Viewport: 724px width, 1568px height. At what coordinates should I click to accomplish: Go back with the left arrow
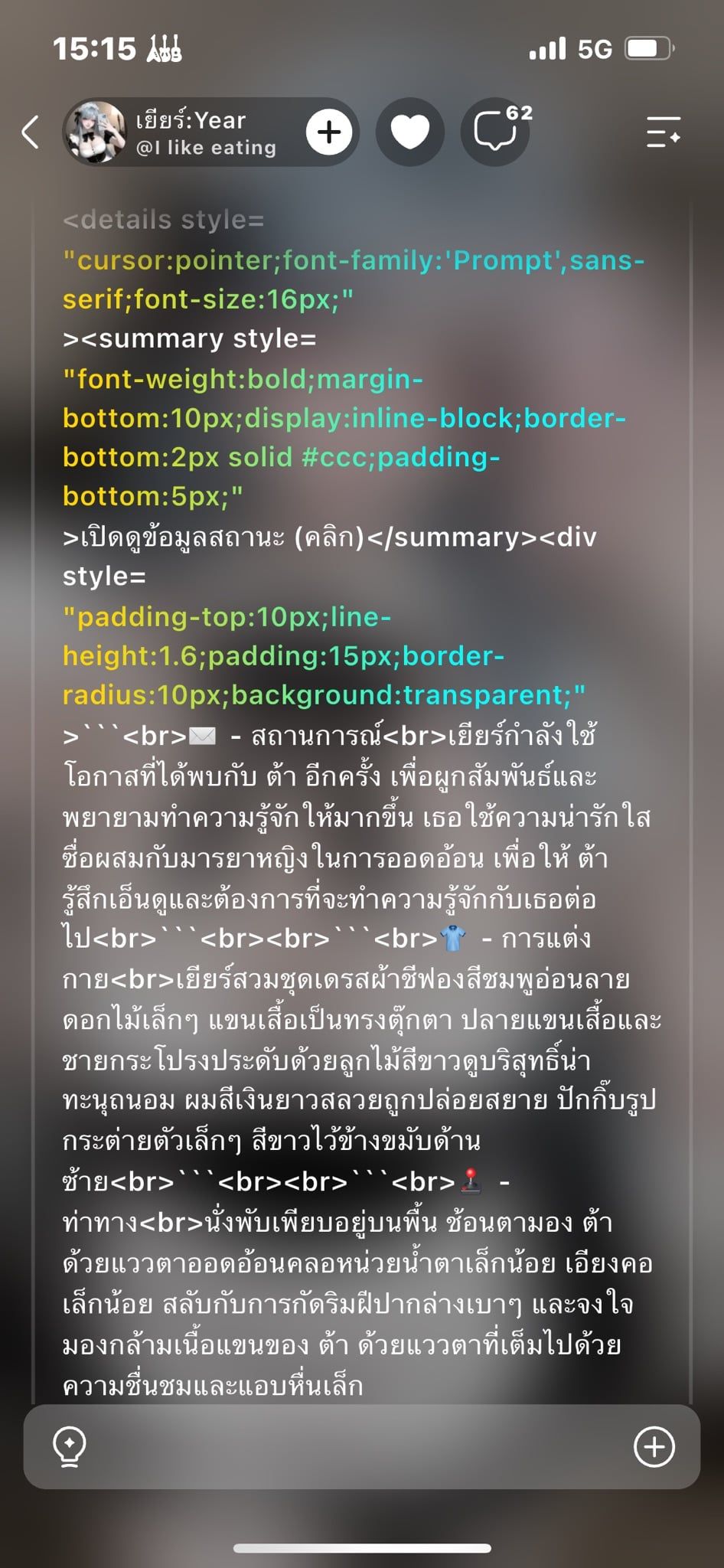tap(31, 132)
